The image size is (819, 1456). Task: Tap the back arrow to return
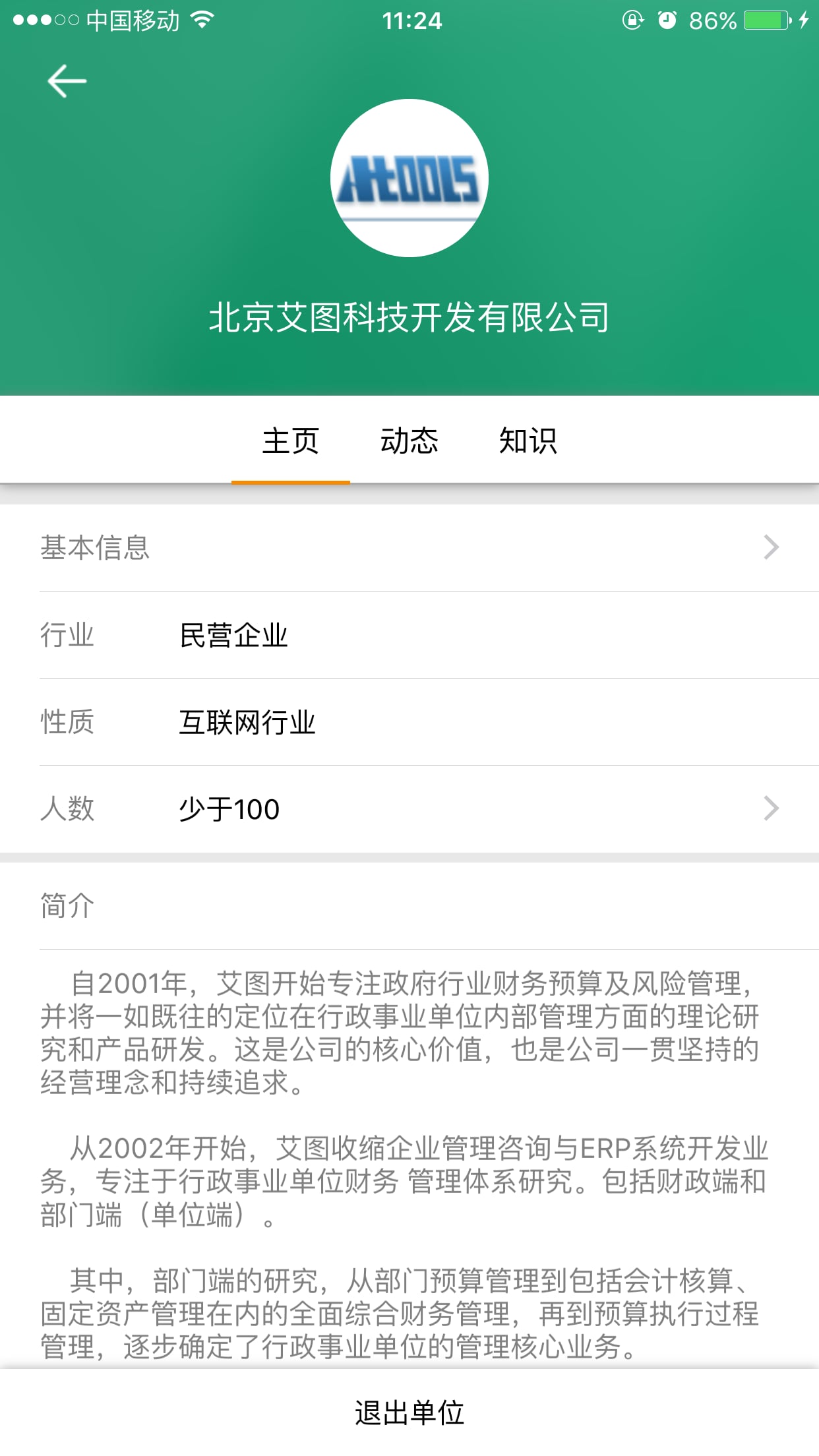point(67,80)
